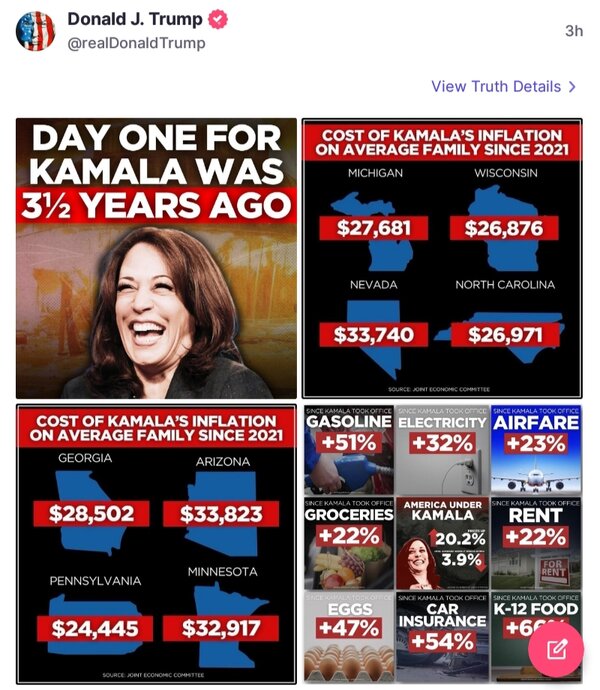Open Donald J. Trump's profile avatar
Screen dimensions: 600x690
(x=35, y=31)
